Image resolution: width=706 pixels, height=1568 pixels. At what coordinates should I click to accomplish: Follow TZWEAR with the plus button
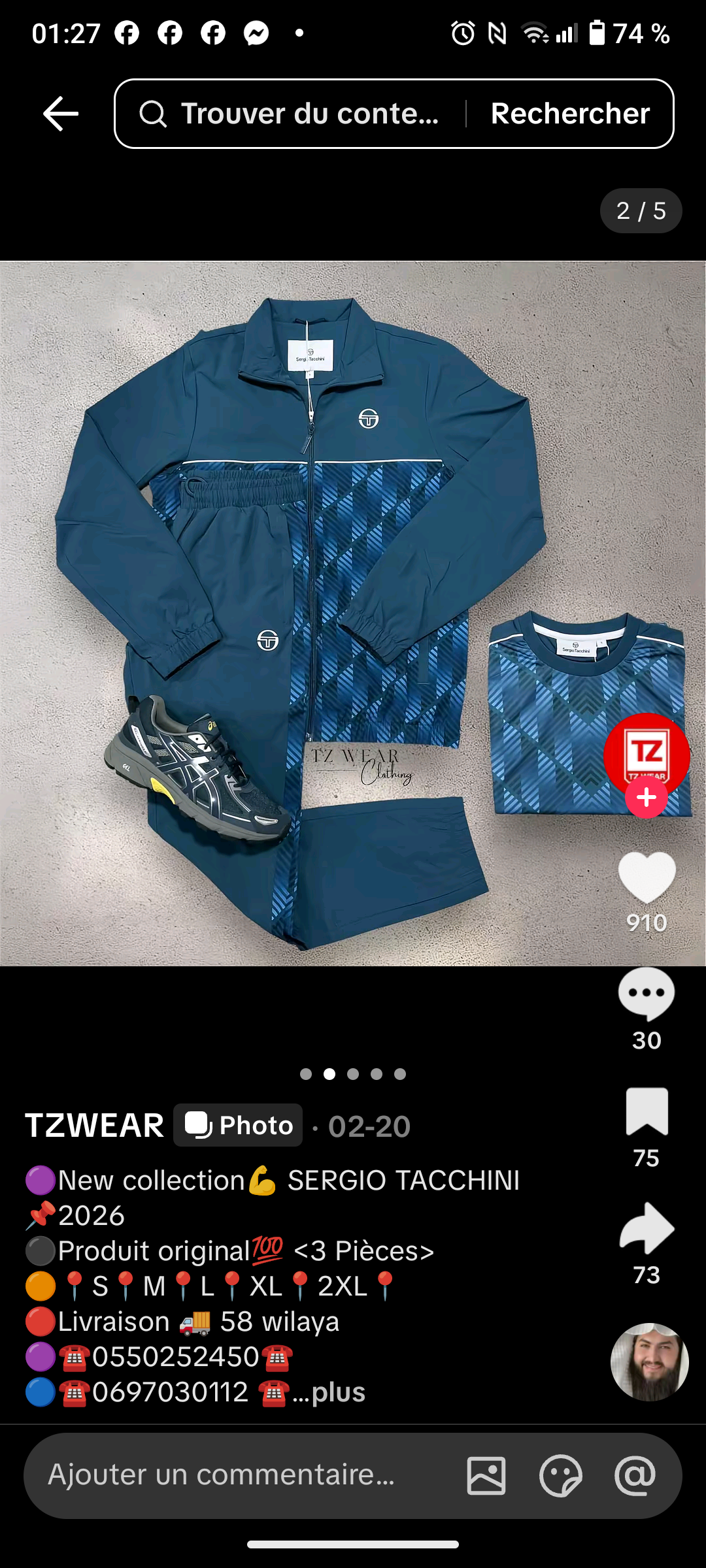(646, 798)
